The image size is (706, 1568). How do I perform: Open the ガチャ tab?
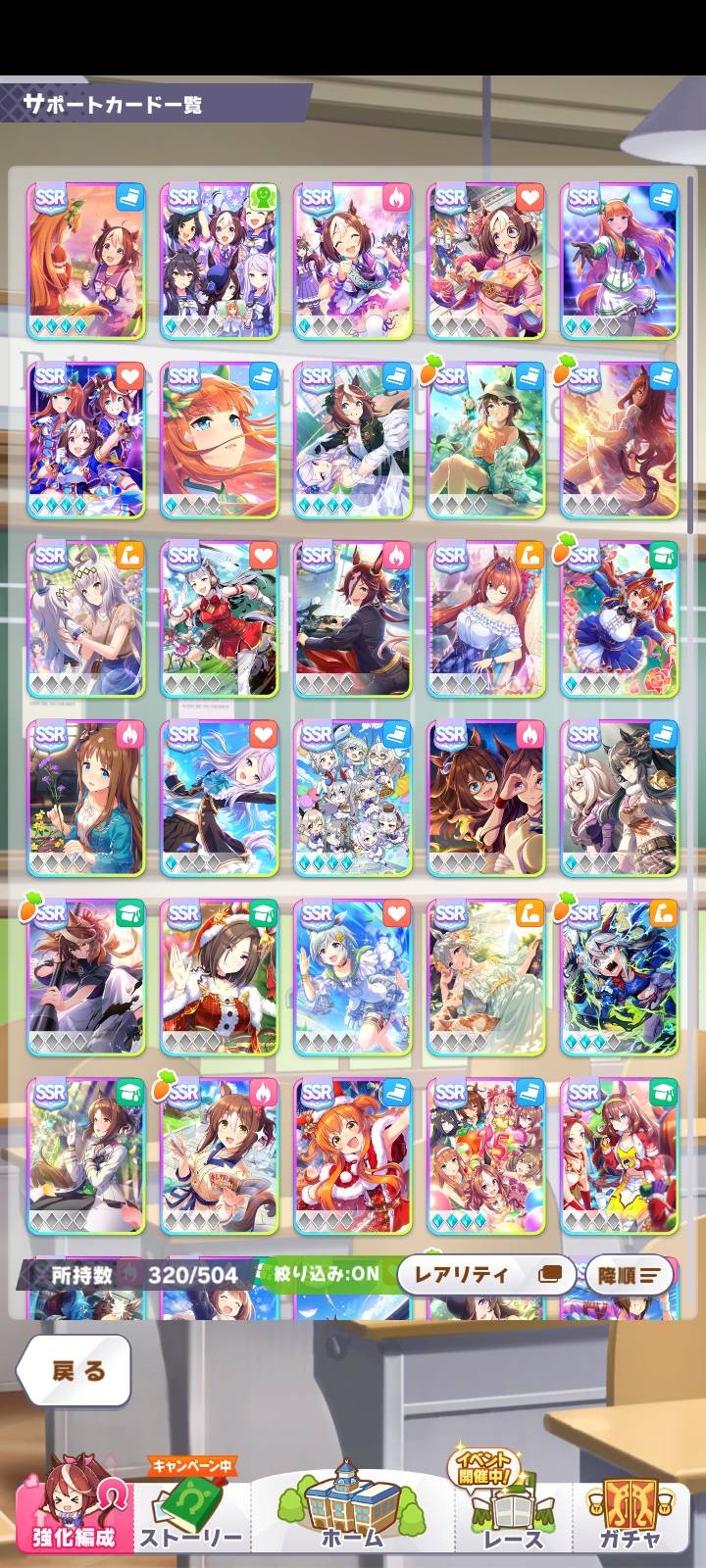point(630,1516)
